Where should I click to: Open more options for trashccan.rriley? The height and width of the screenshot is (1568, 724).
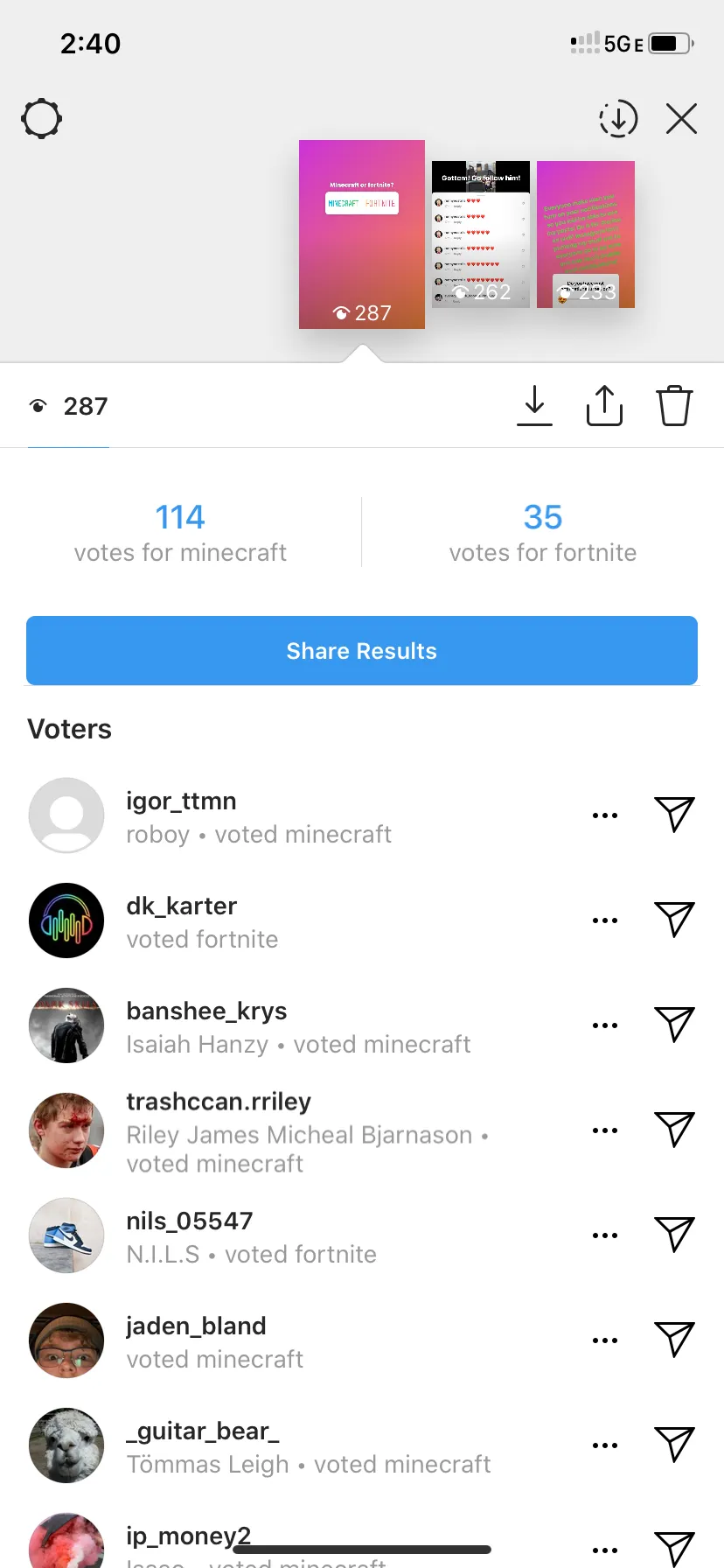point(604,1130)
